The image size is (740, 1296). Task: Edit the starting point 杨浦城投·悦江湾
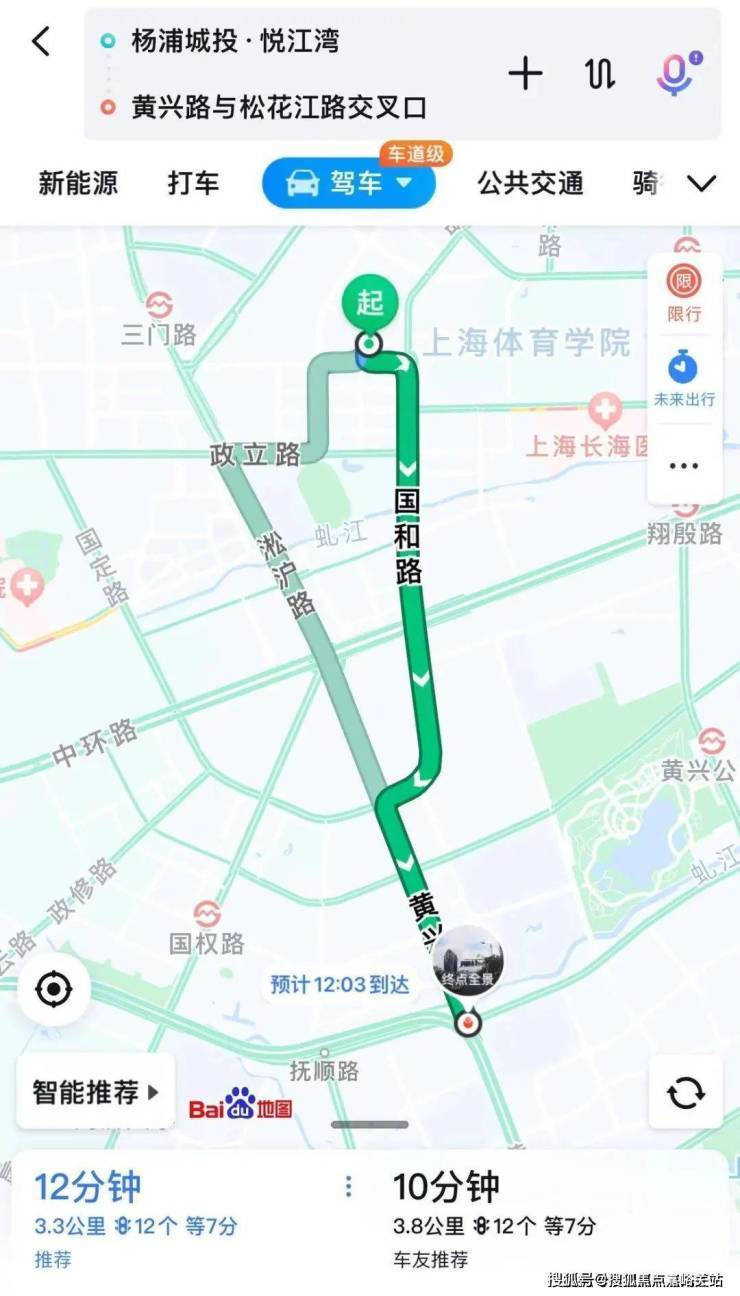click(x=235, y=41)
